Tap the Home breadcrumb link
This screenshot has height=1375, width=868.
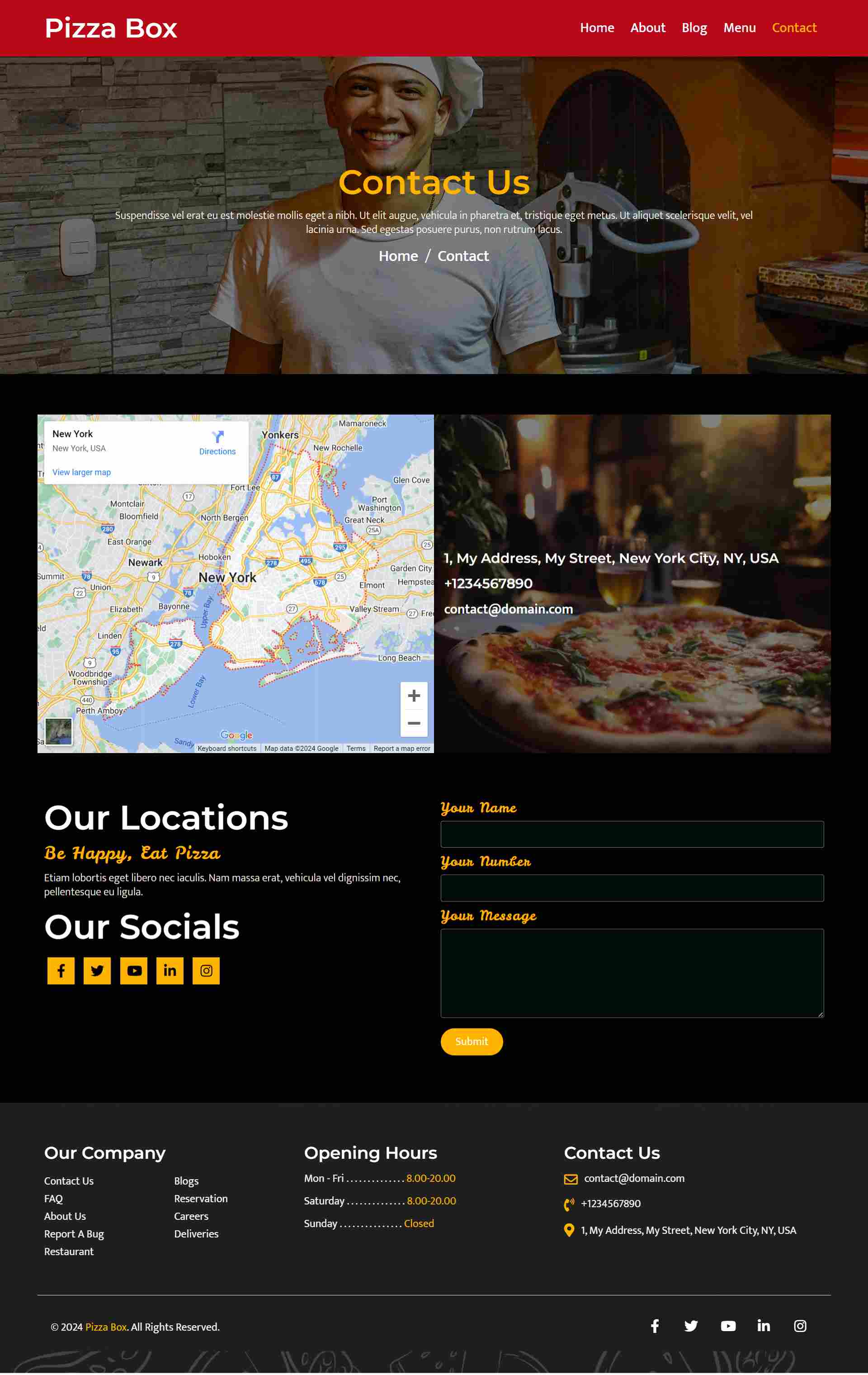click(x=398, y=256)
